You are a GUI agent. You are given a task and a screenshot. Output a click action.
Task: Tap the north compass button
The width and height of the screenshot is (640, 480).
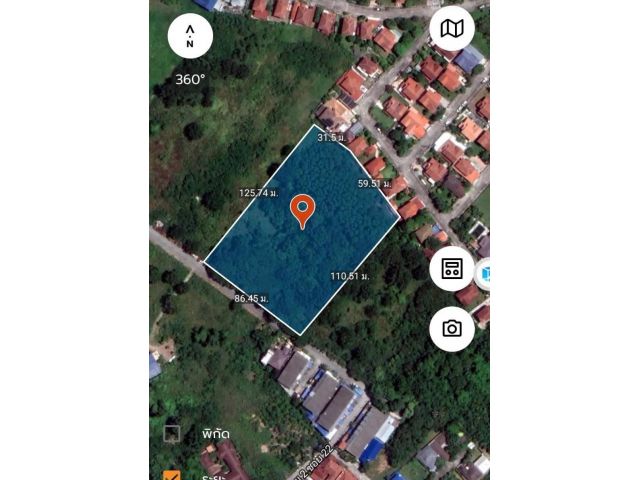190,37
